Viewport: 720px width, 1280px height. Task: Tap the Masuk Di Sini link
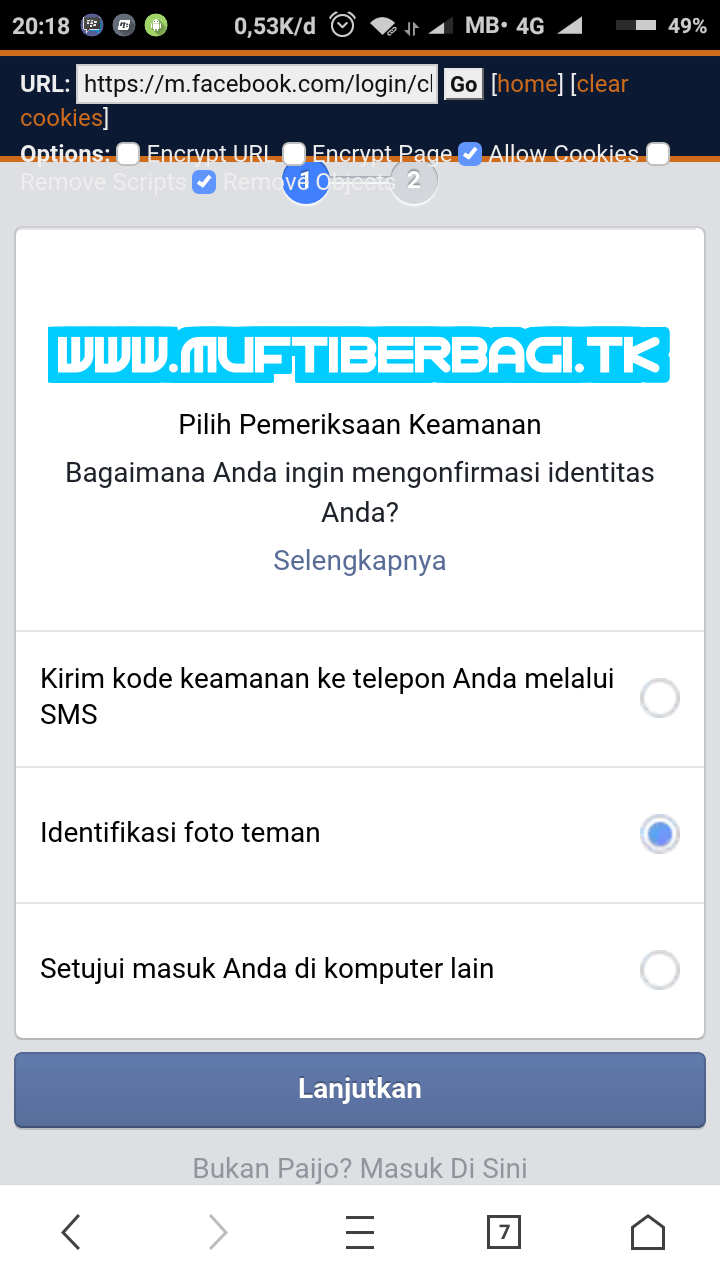coord(444,1168)
